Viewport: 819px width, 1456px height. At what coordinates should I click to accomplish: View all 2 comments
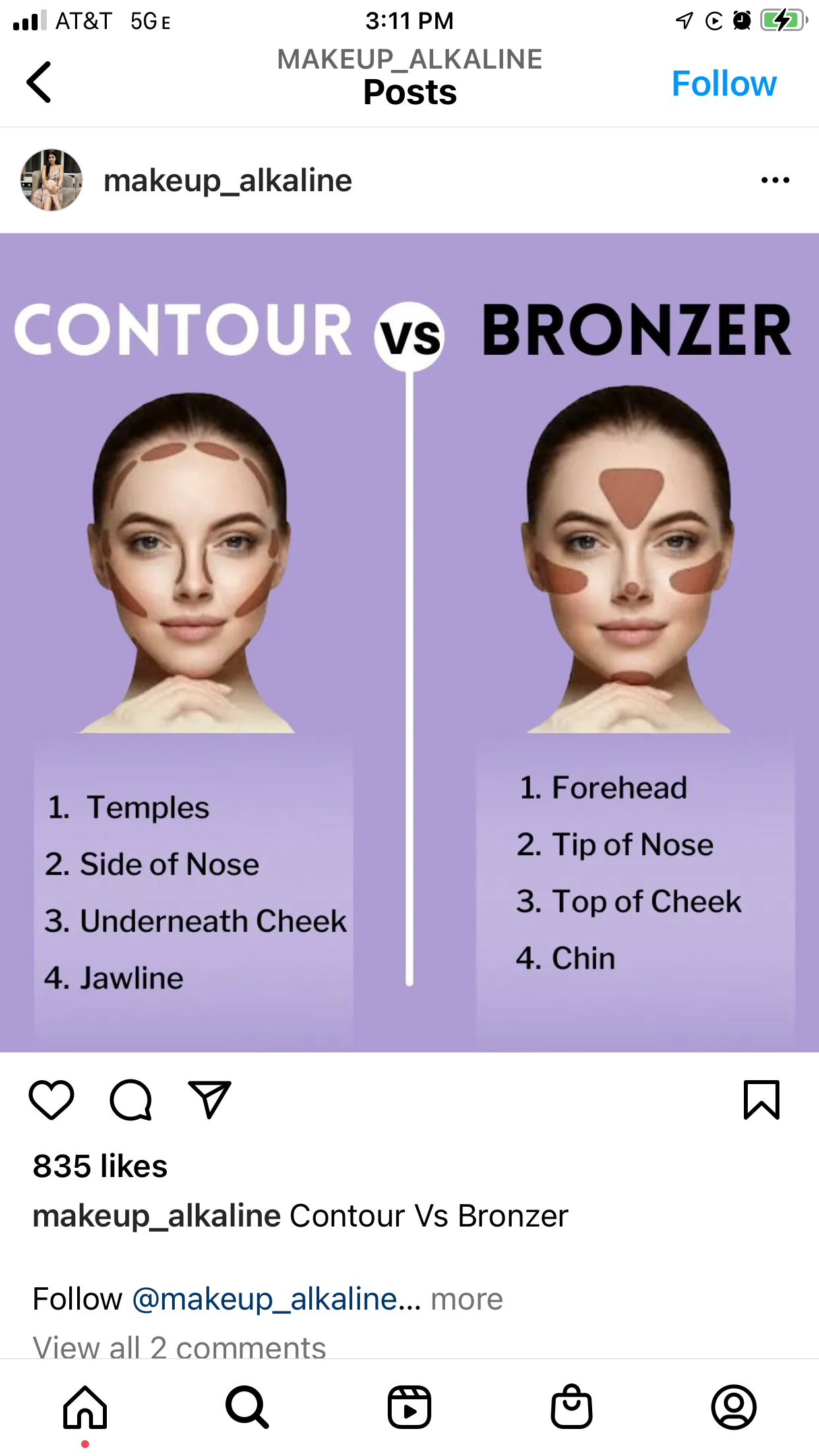coord(179,1347)
